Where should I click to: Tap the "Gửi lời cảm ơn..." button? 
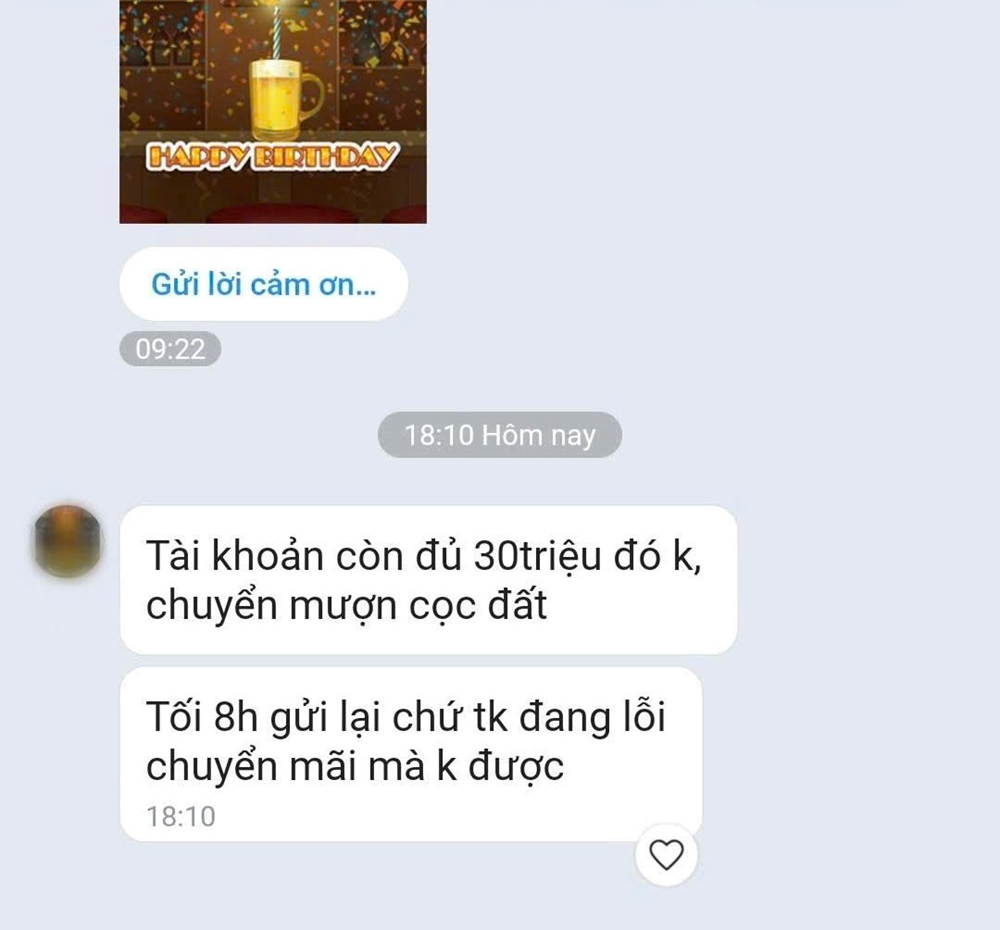coord(264,284)
